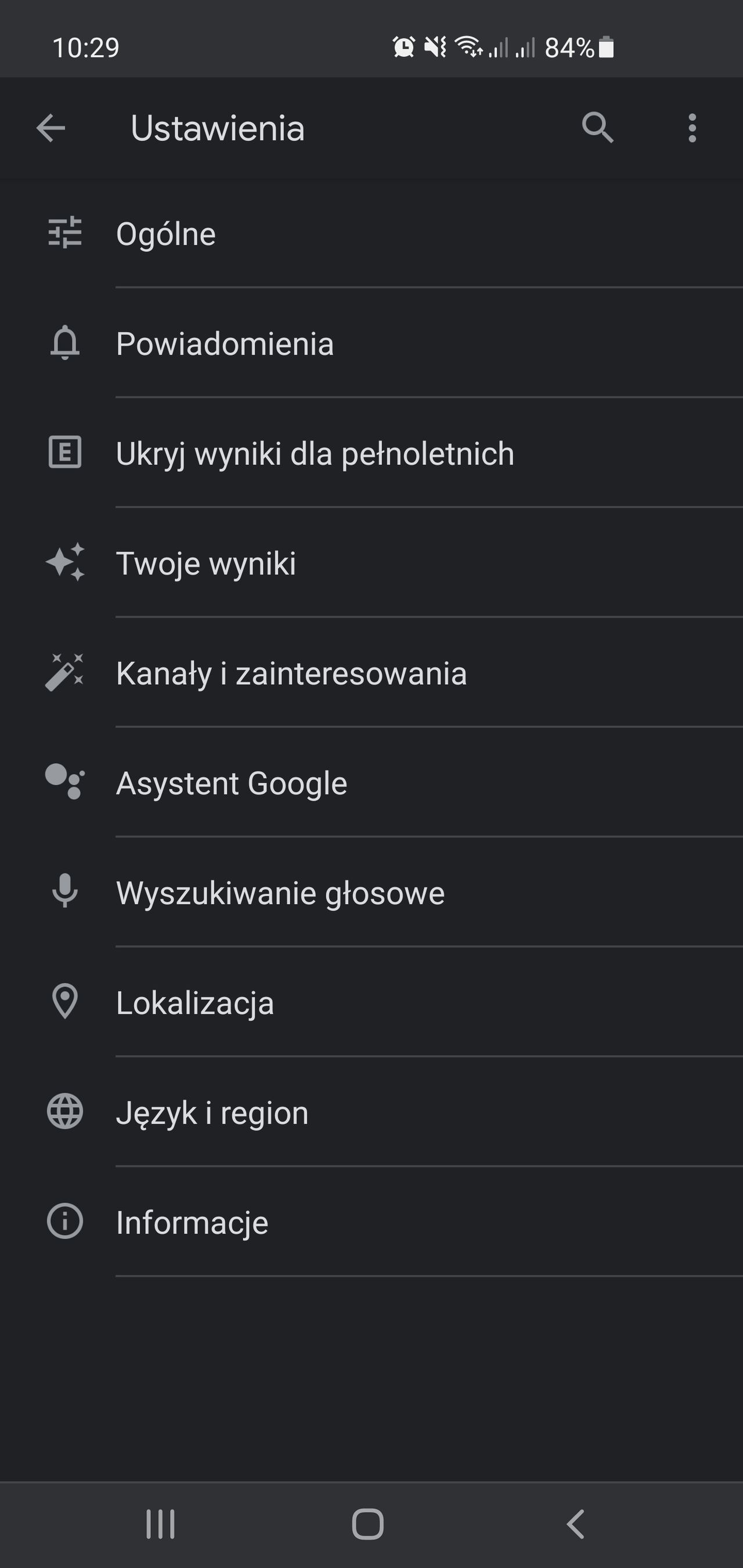Open the Powiadomienia settings entry
The image size is (743, 1568).
pyautogui.click(x=225, y=344)
